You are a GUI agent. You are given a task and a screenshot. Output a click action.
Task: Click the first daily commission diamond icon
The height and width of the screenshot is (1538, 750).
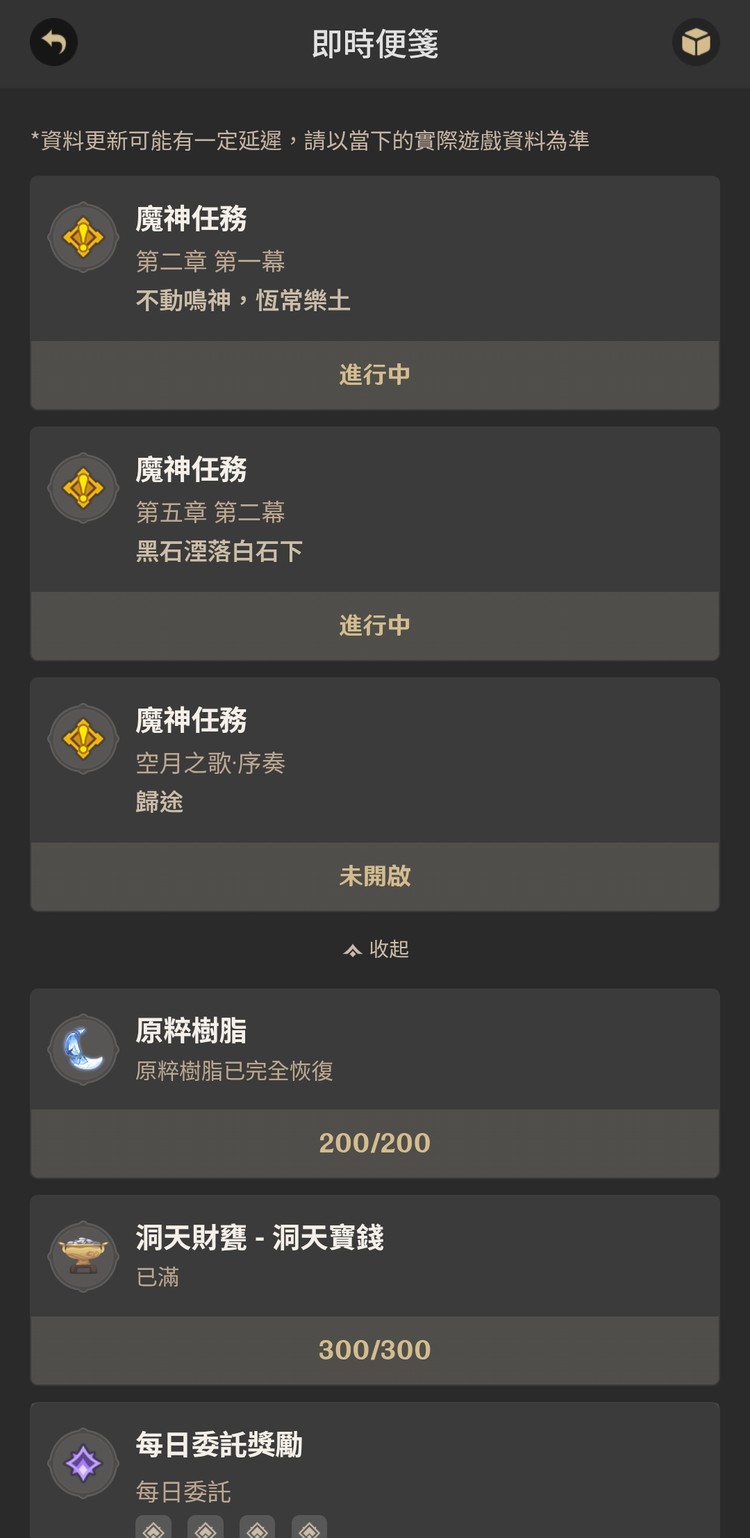[155, 1526]
